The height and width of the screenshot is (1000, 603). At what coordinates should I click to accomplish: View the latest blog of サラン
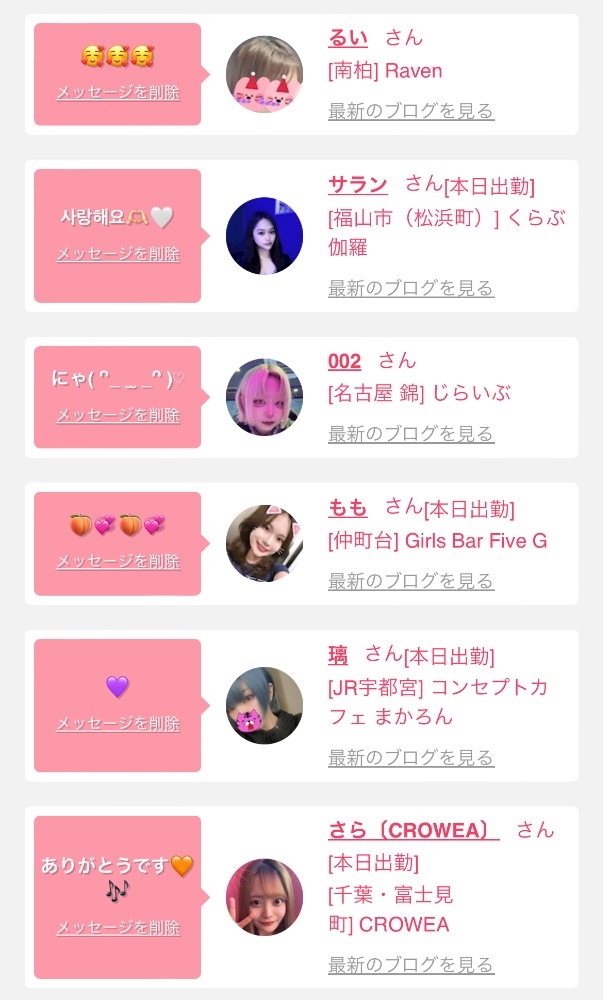tap(411, 288)
